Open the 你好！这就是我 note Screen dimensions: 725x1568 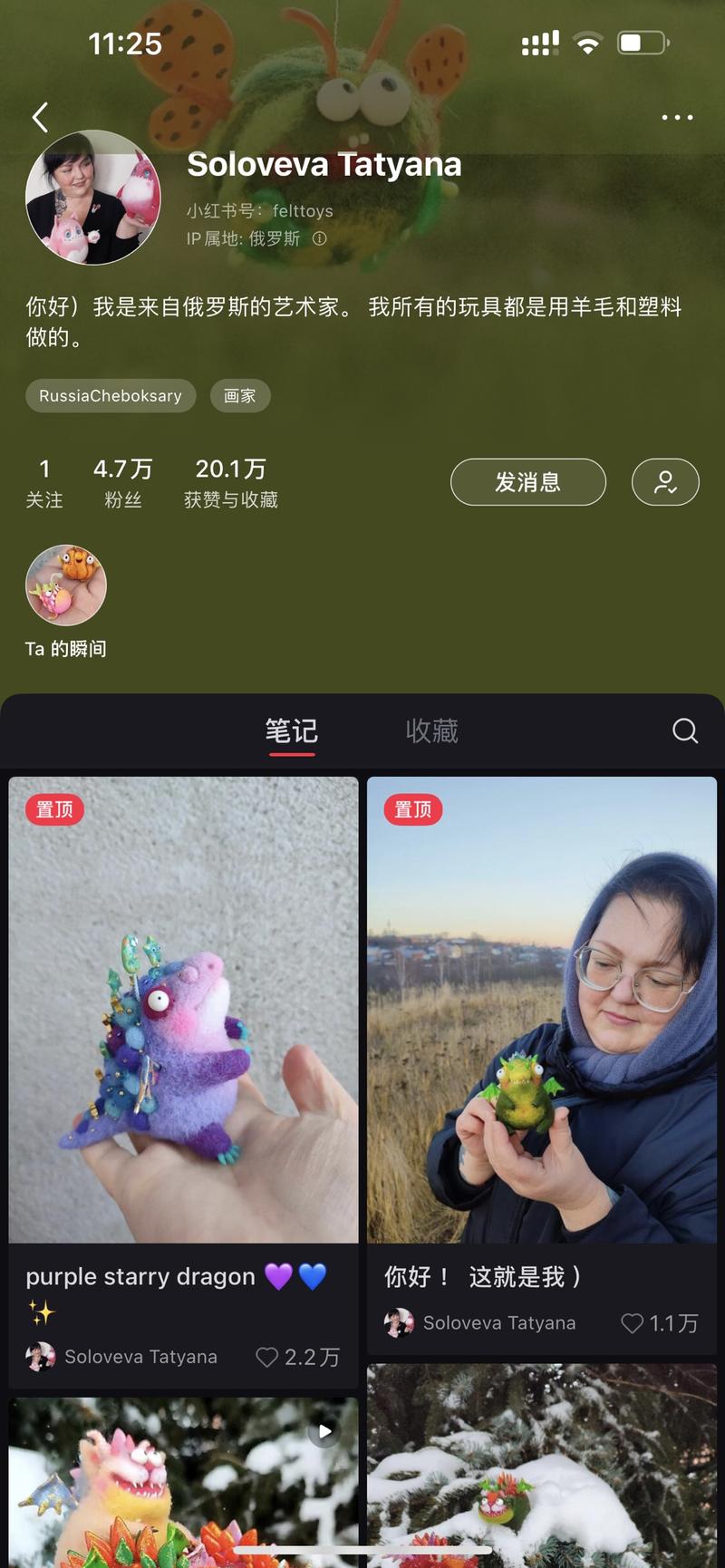[x=542, y=1010]
